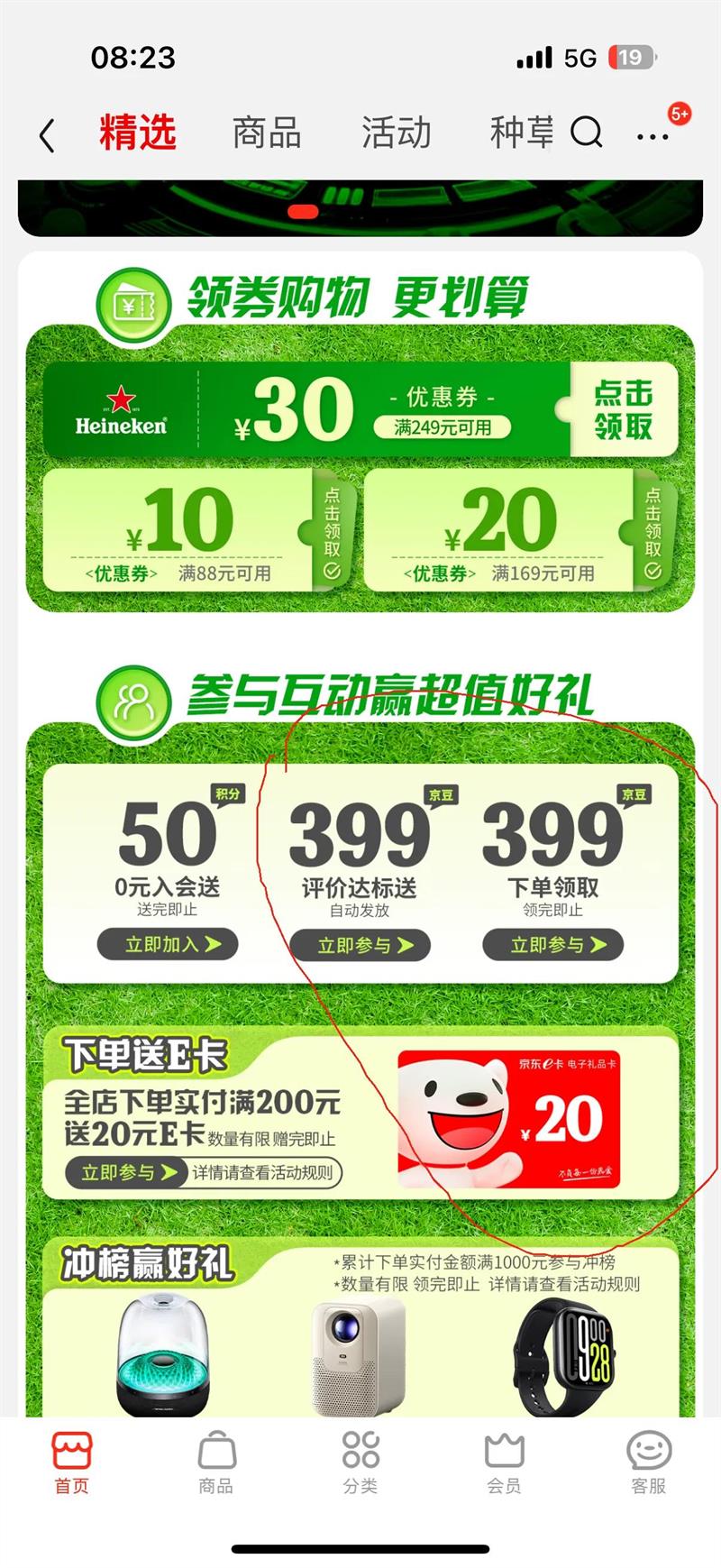The image size is (721, 1568).
Task: Open the 商品 bottom navigation tab
Action: [x=216, y=1462]
